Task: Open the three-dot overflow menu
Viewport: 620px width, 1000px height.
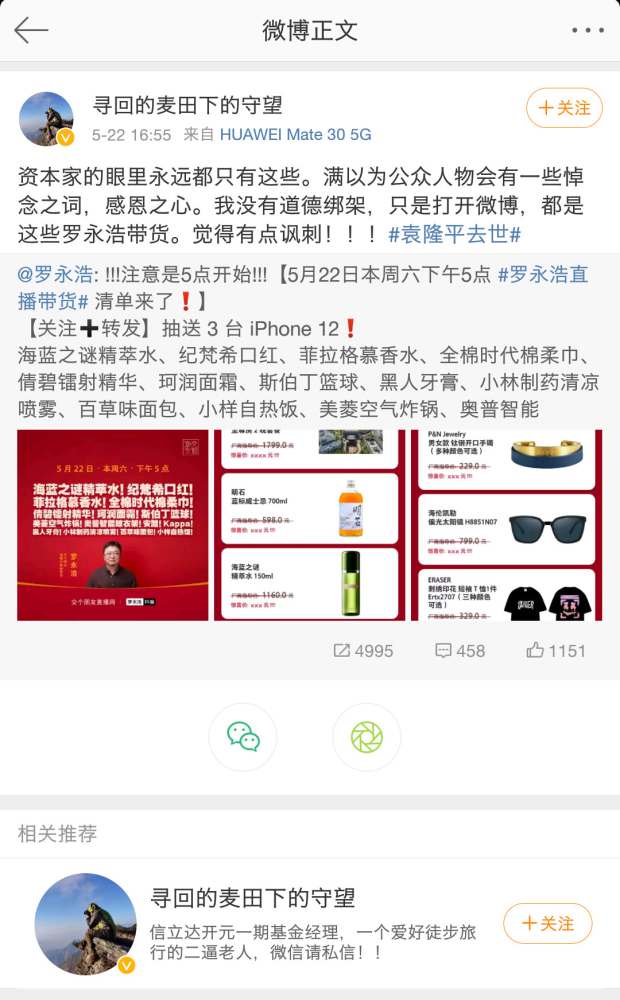Action: pyautogui.click(x=587, y=30)
